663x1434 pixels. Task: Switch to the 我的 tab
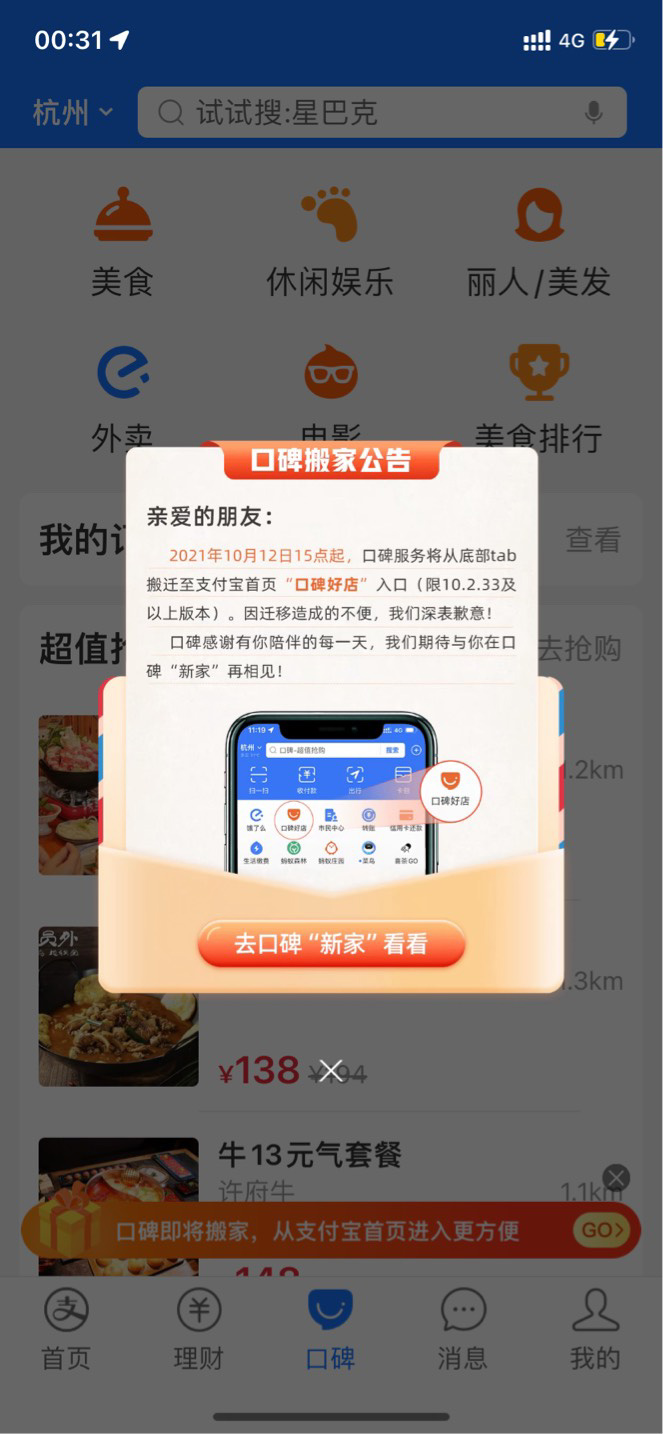tap(595, 1328)
